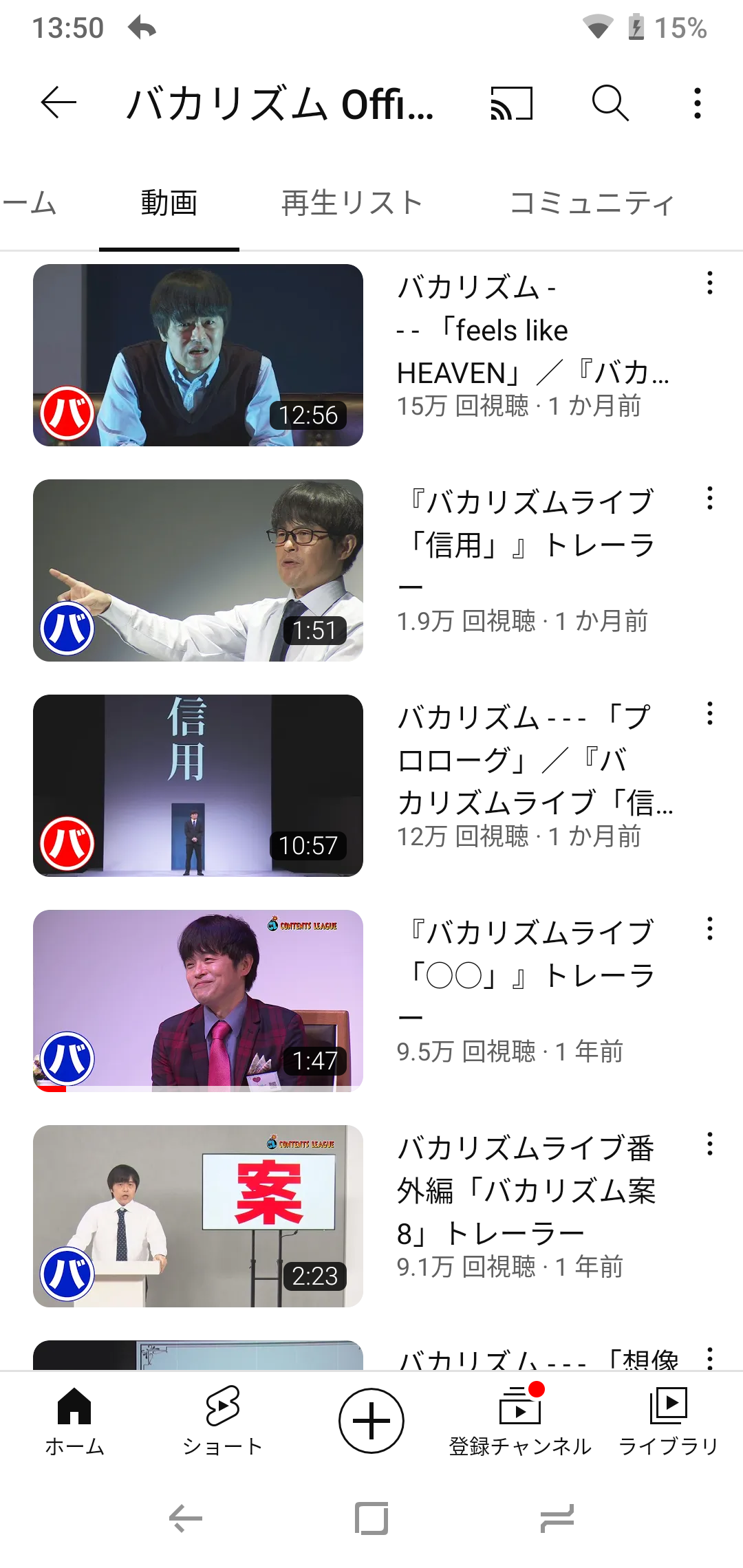Watch the 「○○」 trailer video
743x1568 pixels.
tap(198, 1001)
